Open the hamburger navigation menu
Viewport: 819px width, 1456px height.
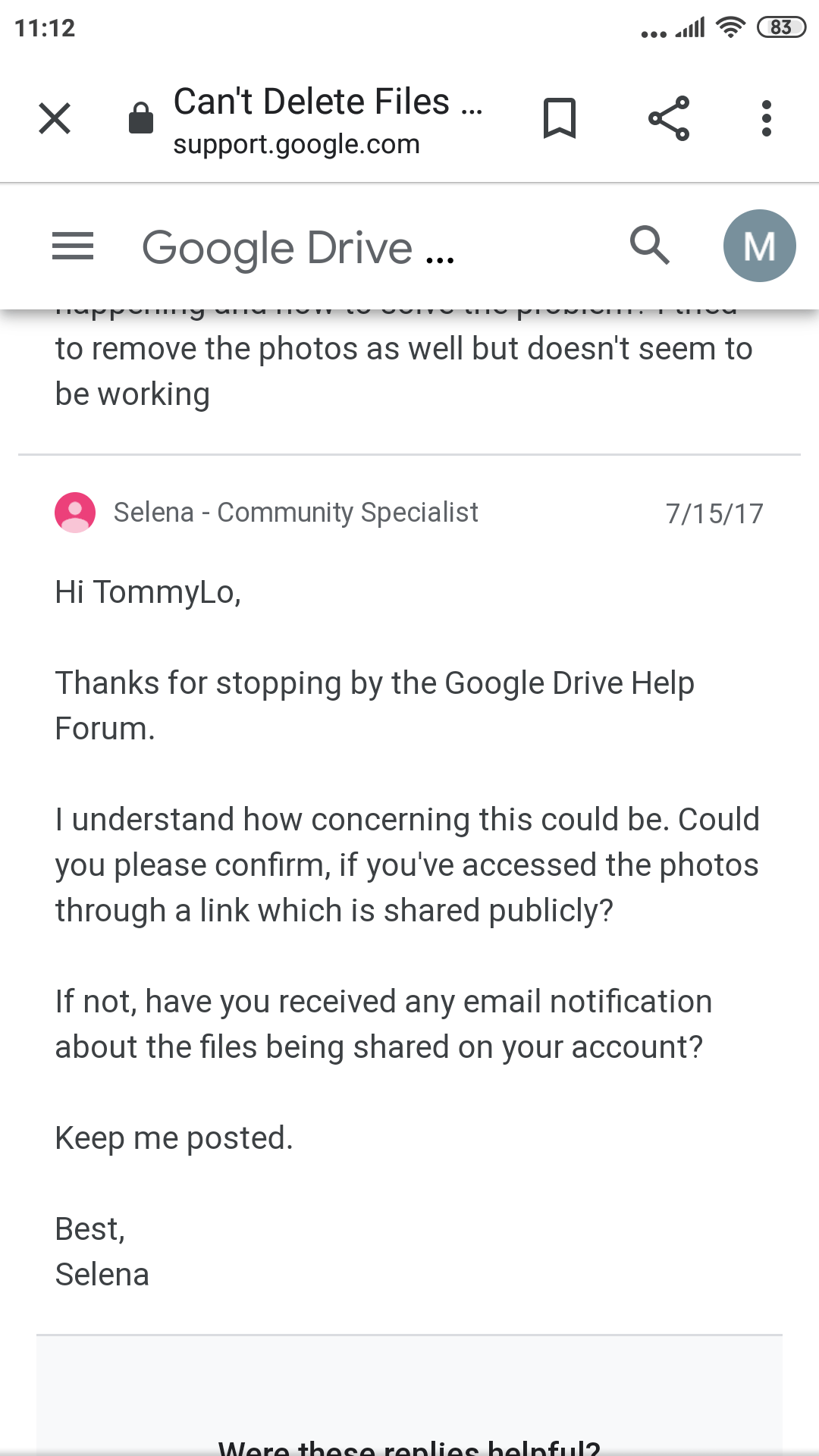point(73,246)
